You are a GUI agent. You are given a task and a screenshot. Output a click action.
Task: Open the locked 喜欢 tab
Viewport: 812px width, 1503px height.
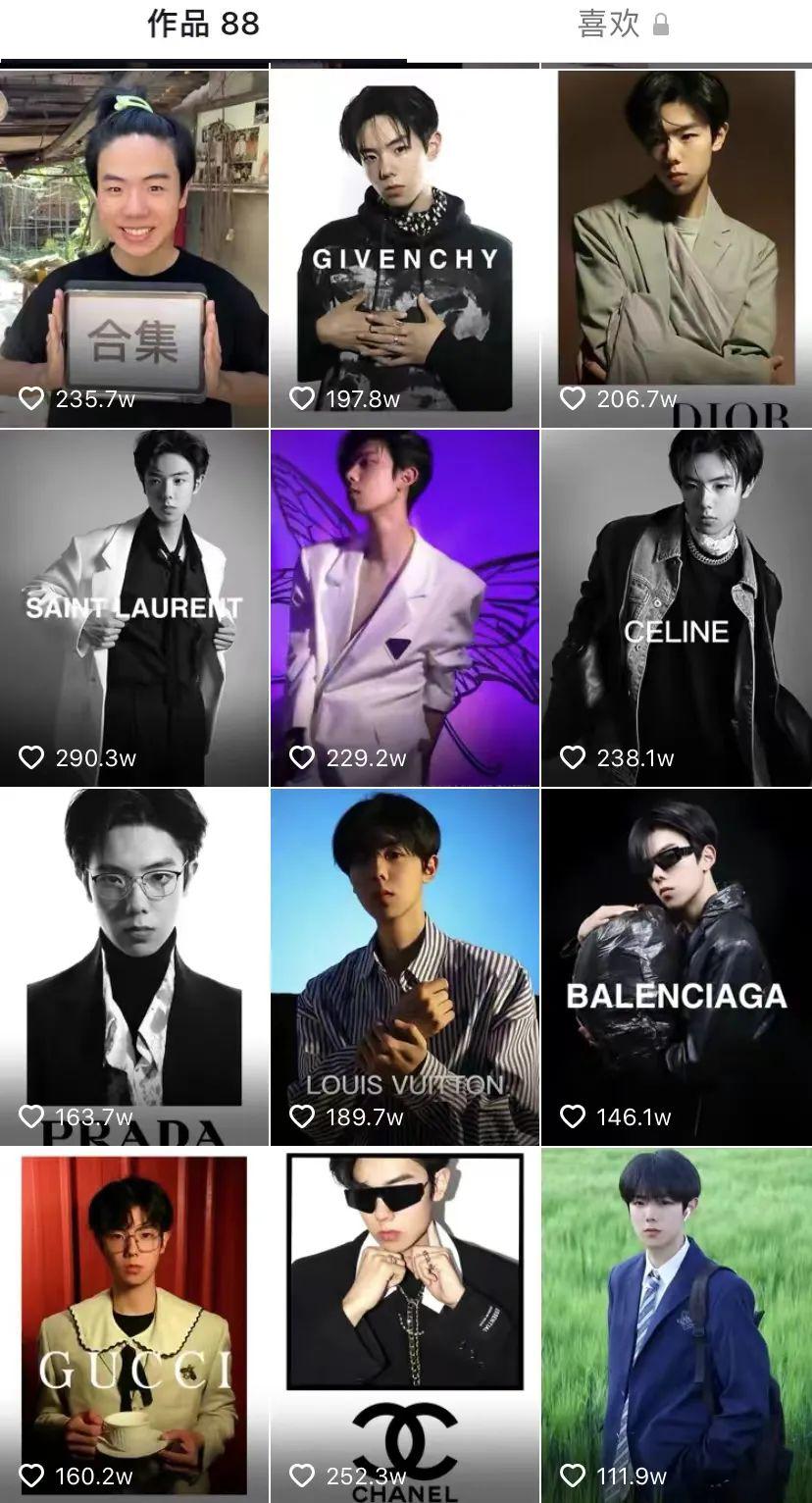622,24
